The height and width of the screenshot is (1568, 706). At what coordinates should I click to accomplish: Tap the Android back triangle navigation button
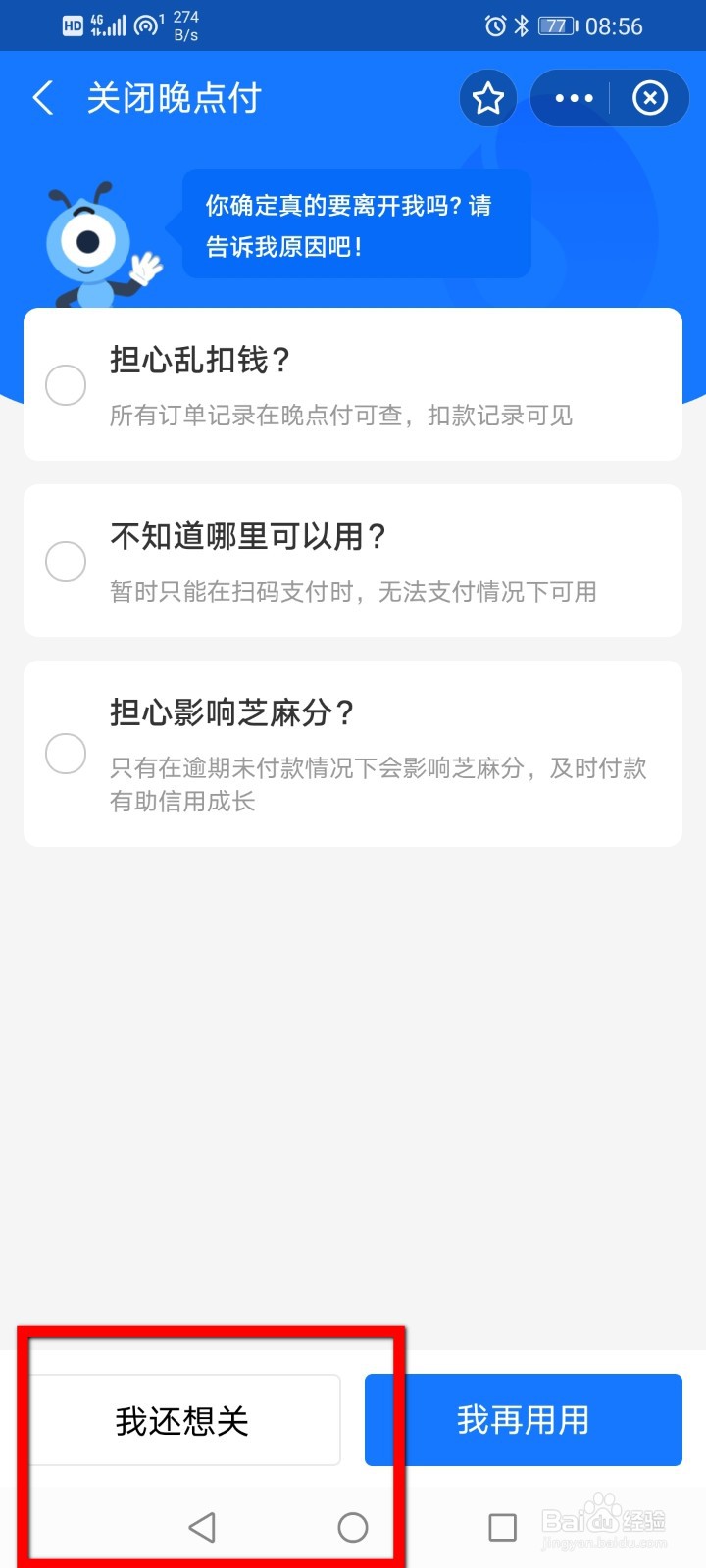point(203,1527)
